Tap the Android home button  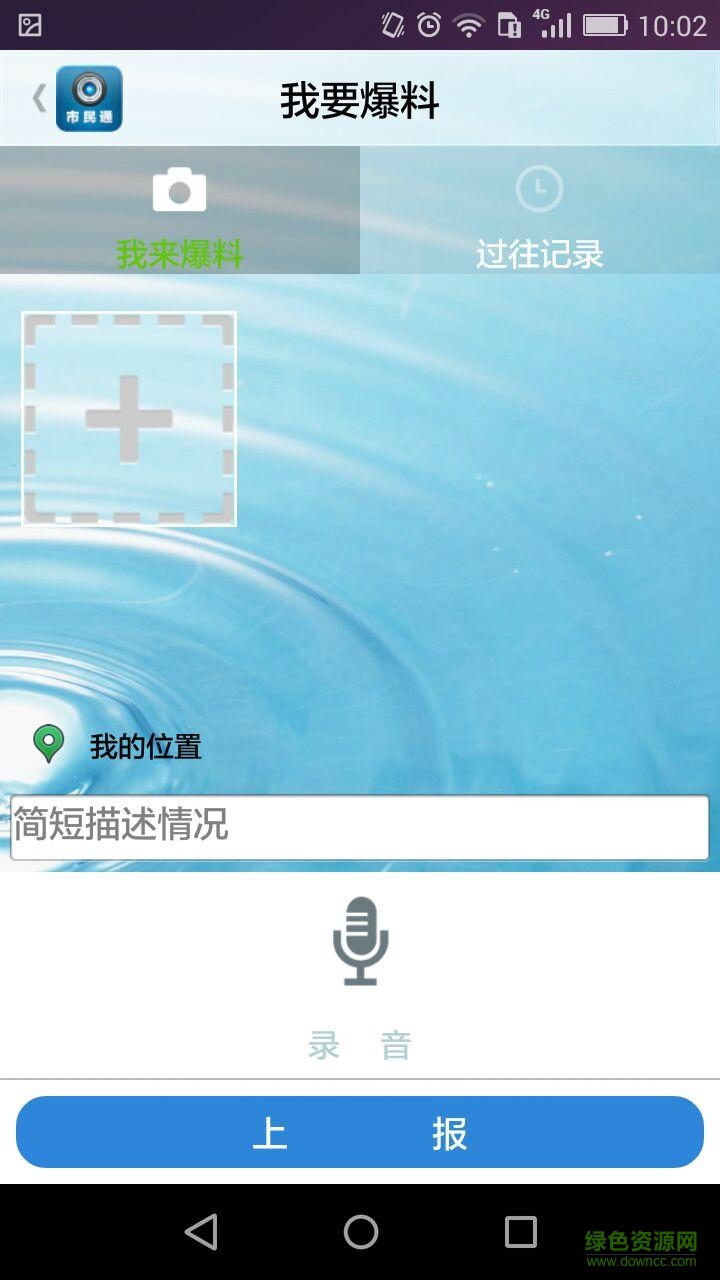pos(360,1233)
